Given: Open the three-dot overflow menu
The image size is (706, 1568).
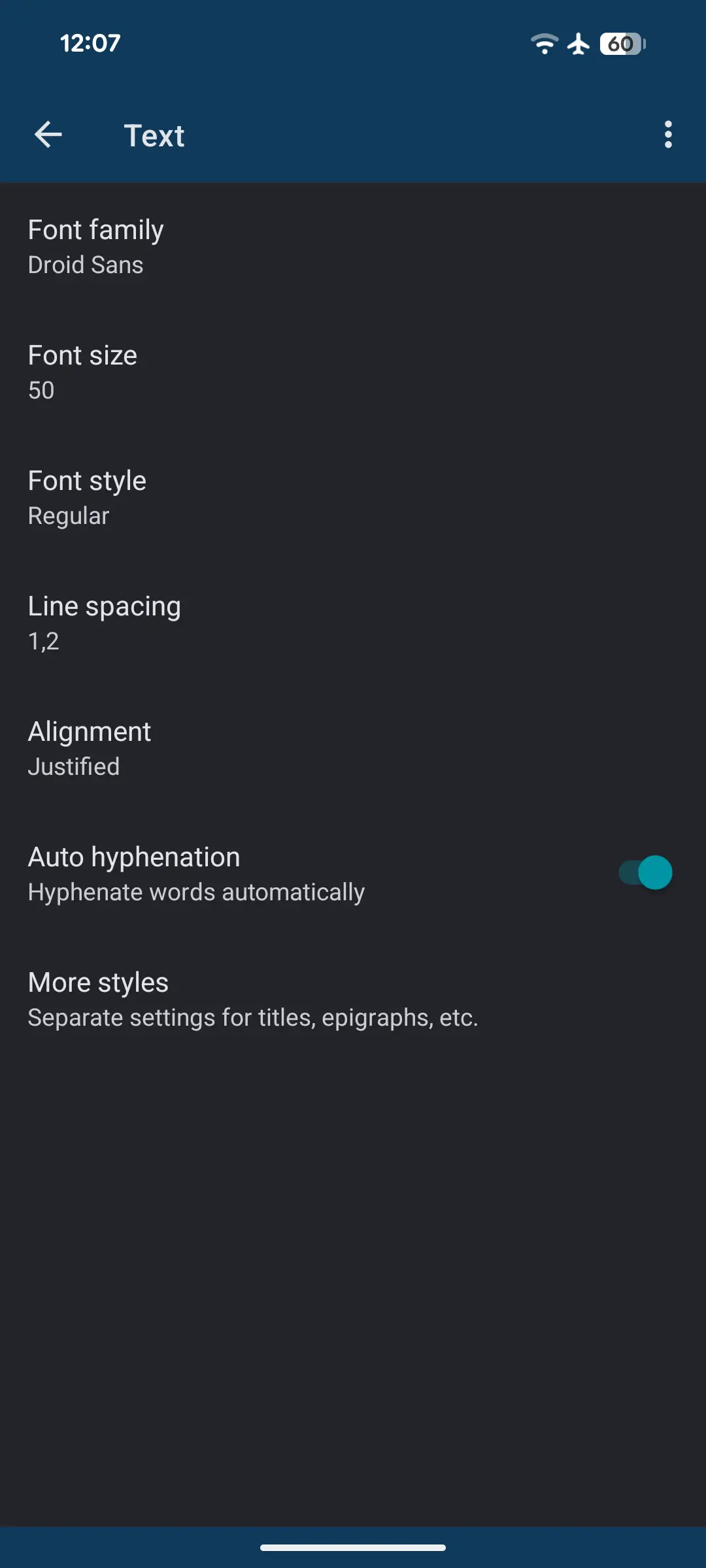Looking at the screenshot, I should (x=667, y=135).
